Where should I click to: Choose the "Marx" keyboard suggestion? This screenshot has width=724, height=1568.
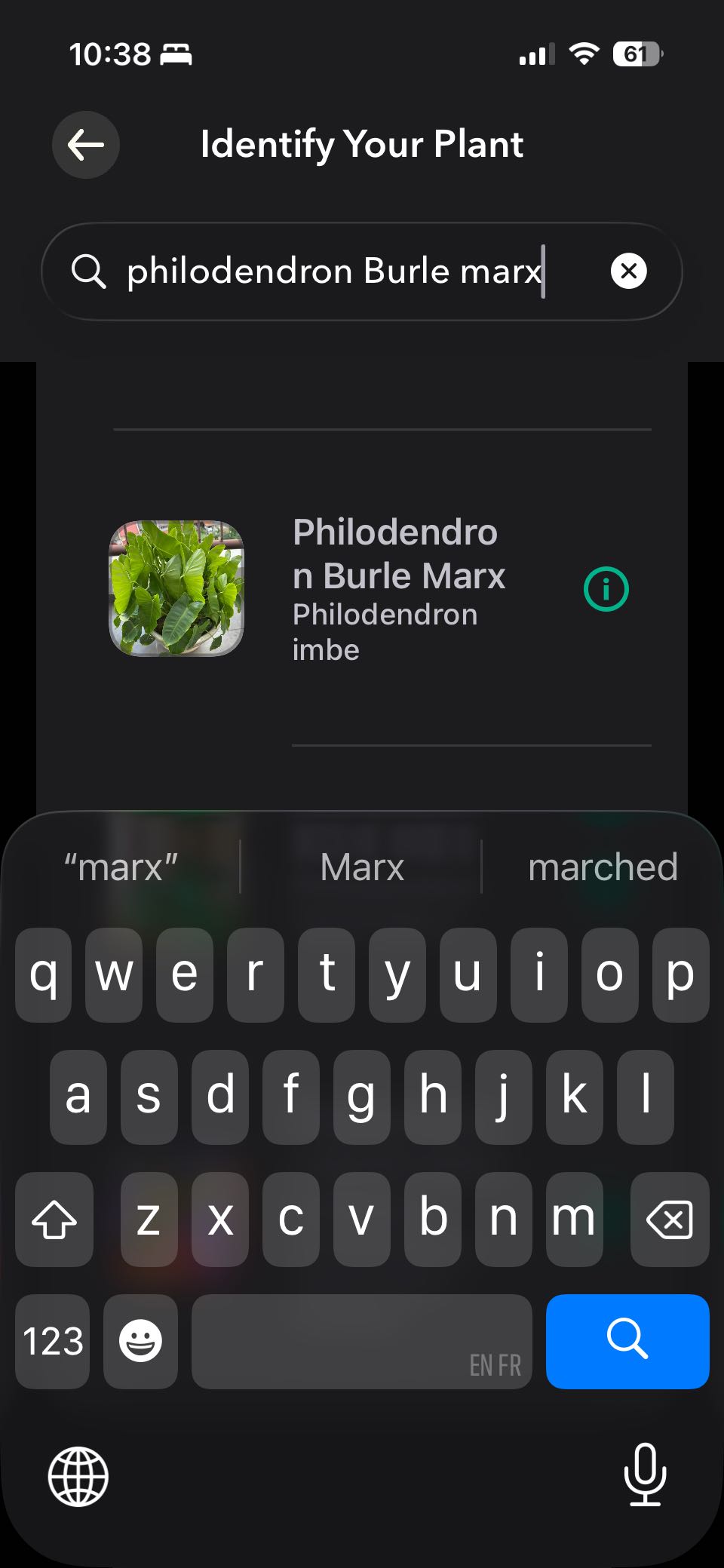coord(362,867)
